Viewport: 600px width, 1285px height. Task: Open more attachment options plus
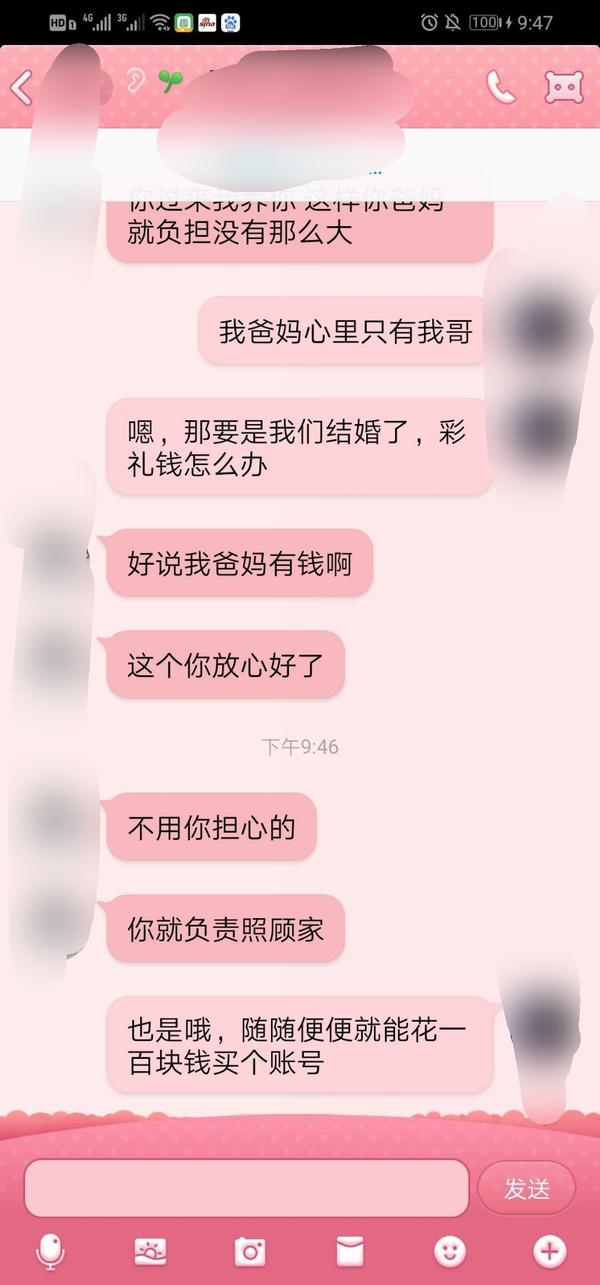549,1250
